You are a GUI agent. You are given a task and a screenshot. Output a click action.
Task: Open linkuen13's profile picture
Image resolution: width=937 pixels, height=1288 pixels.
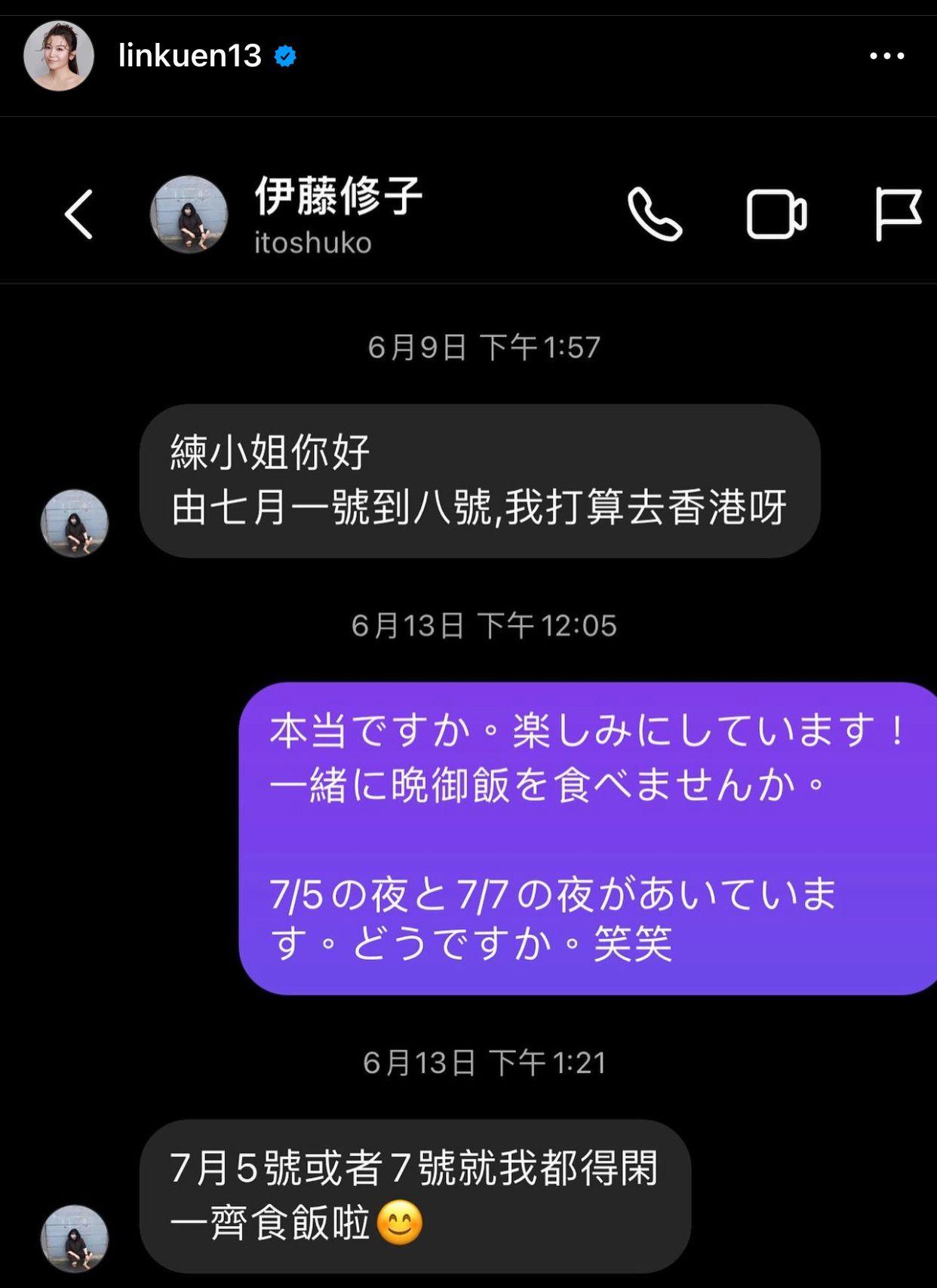58,56
